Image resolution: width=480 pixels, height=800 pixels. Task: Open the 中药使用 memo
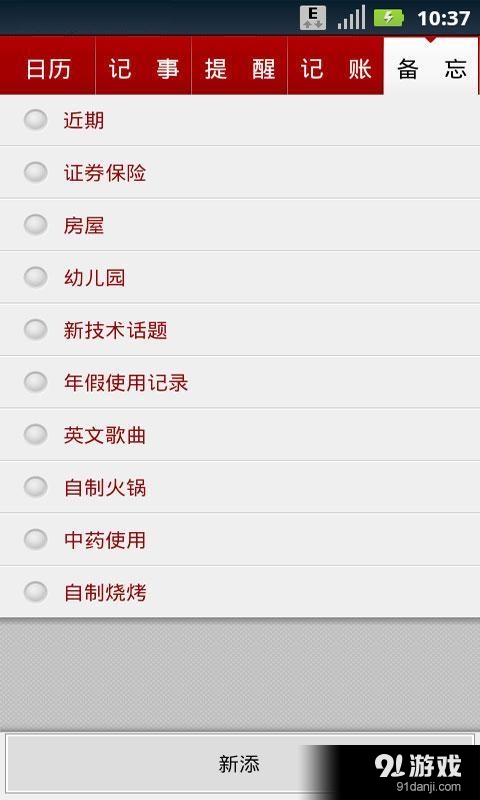click(x=240, y=540)
